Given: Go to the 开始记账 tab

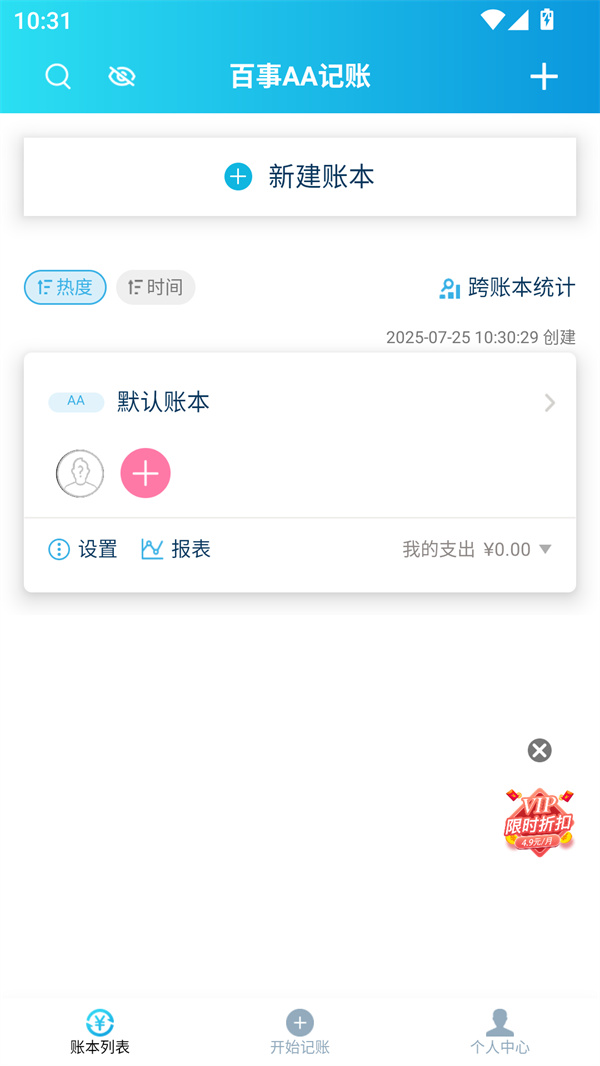Looking at the screenshot, I should (300, 1032).
